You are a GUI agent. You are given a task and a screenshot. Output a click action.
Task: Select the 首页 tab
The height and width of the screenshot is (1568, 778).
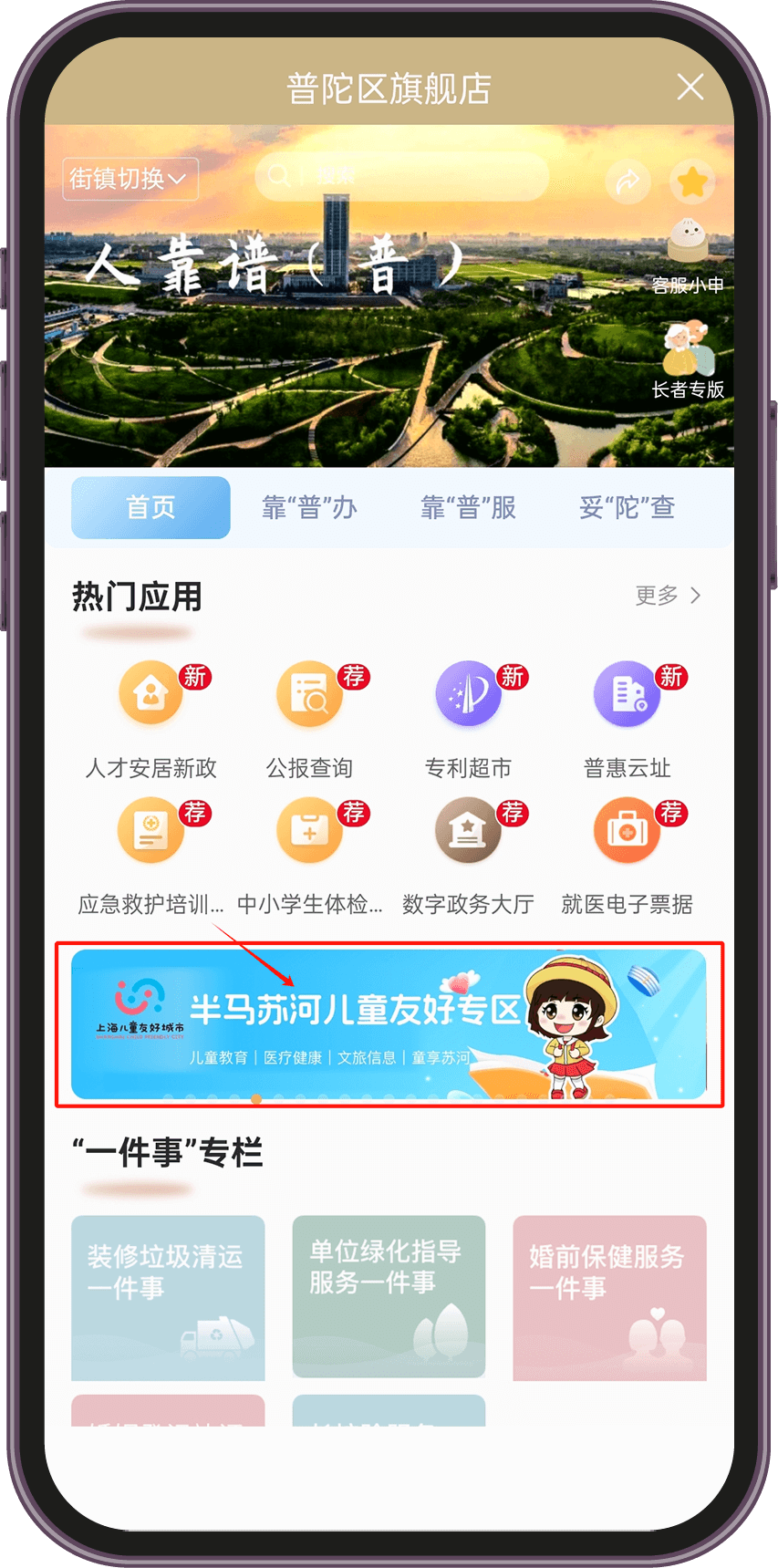coord(150,507)
